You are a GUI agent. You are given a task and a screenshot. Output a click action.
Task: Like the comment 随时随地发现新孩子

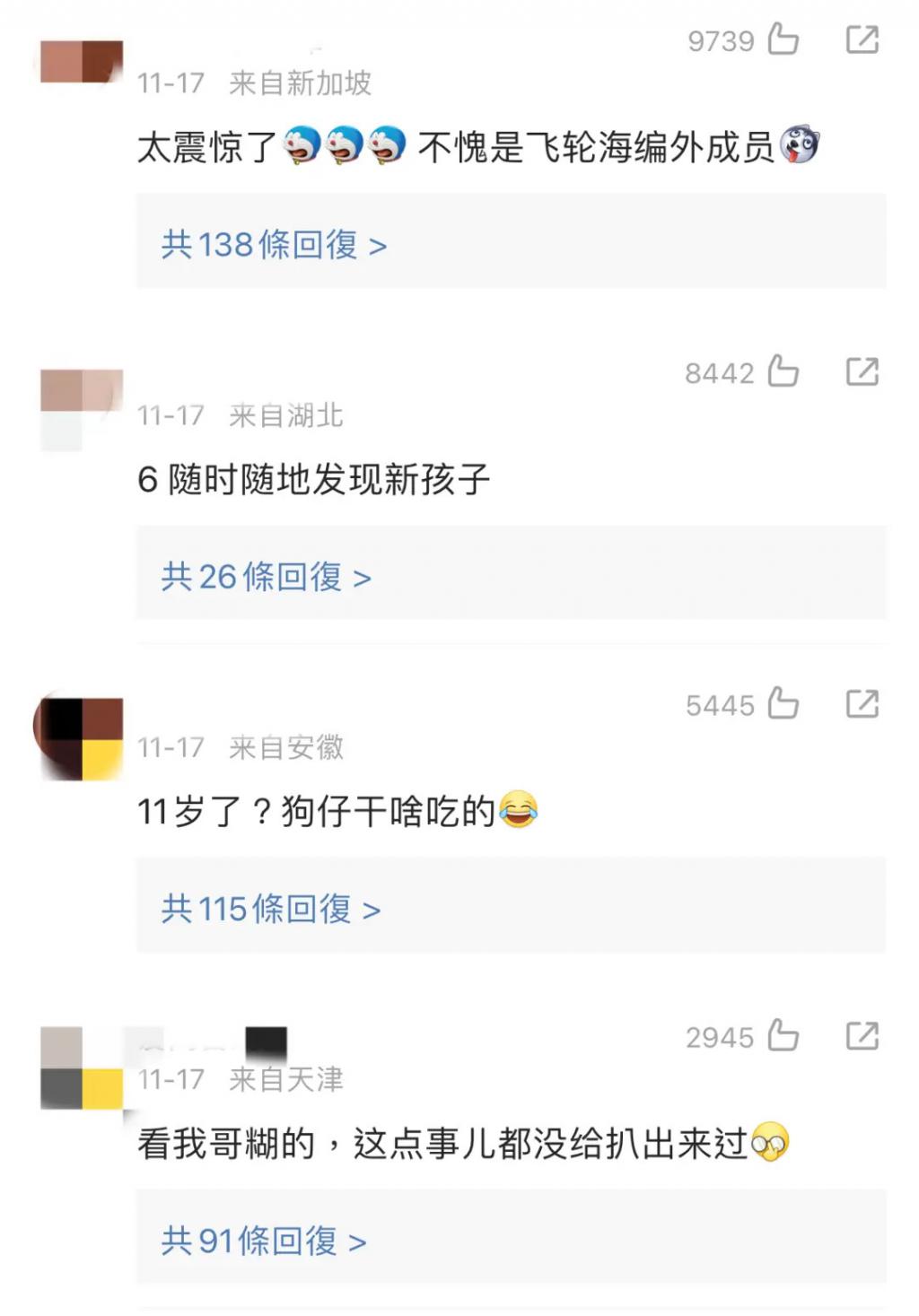783,371
